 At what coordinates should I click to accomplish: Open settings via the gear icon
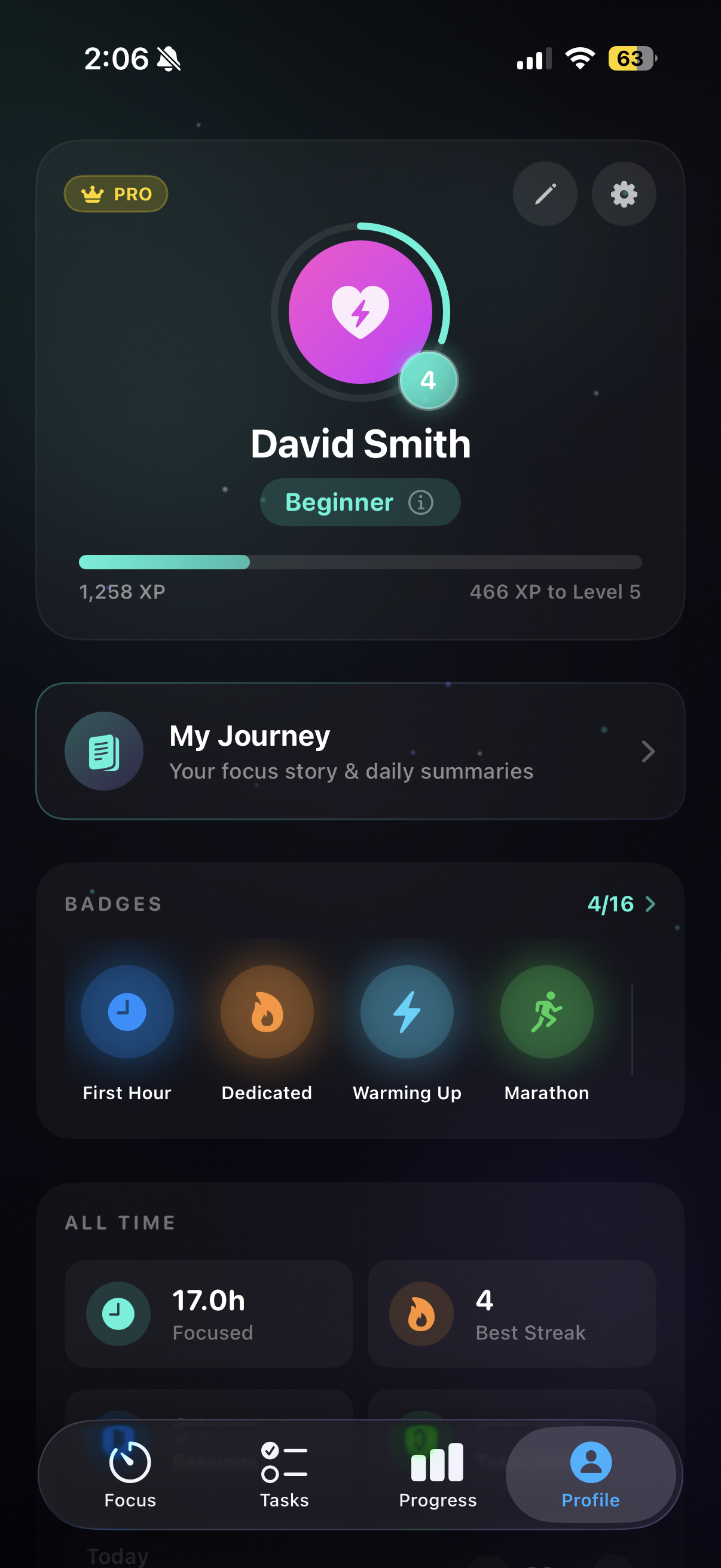tap(624, 194)
